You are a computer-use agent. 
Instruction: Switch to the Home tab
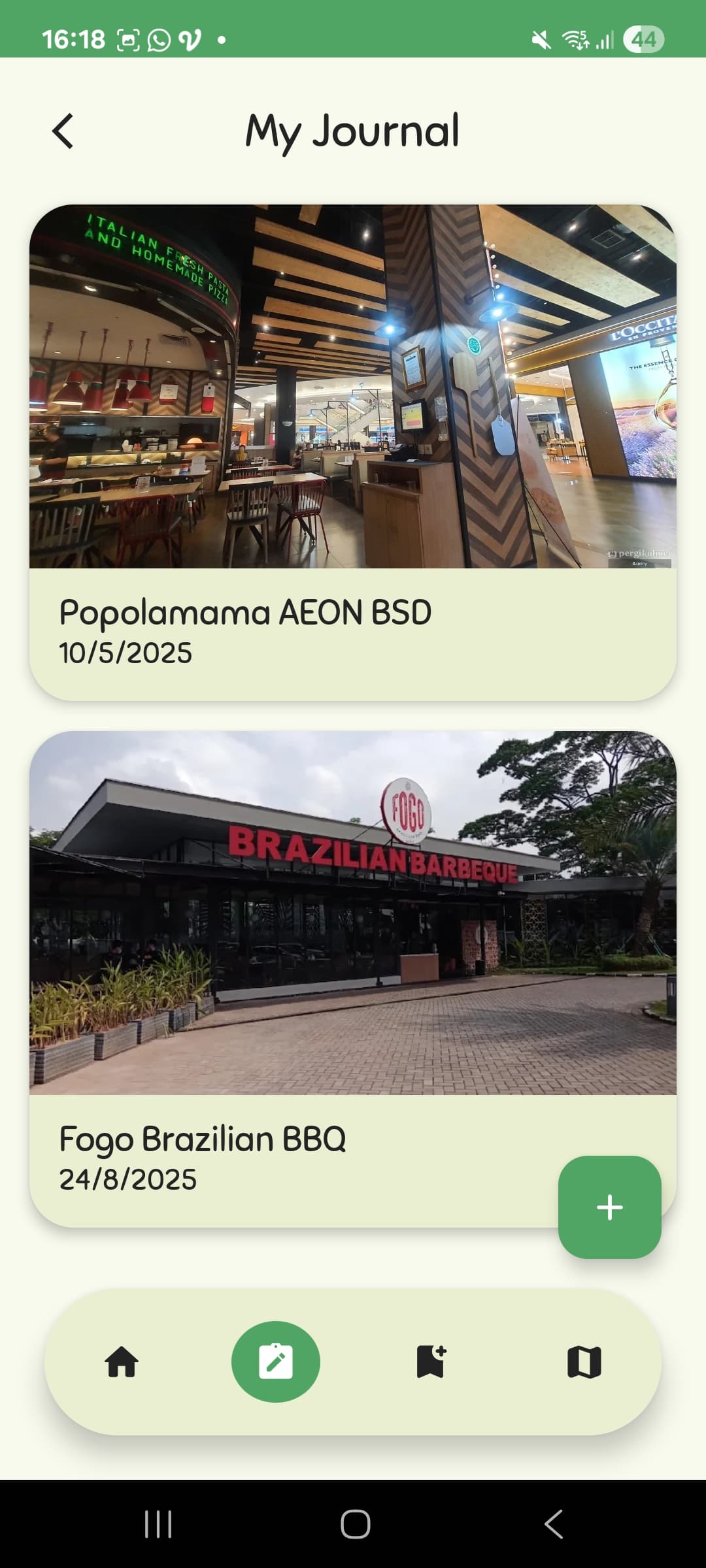pyautogui.click(x=122, y=1362)
